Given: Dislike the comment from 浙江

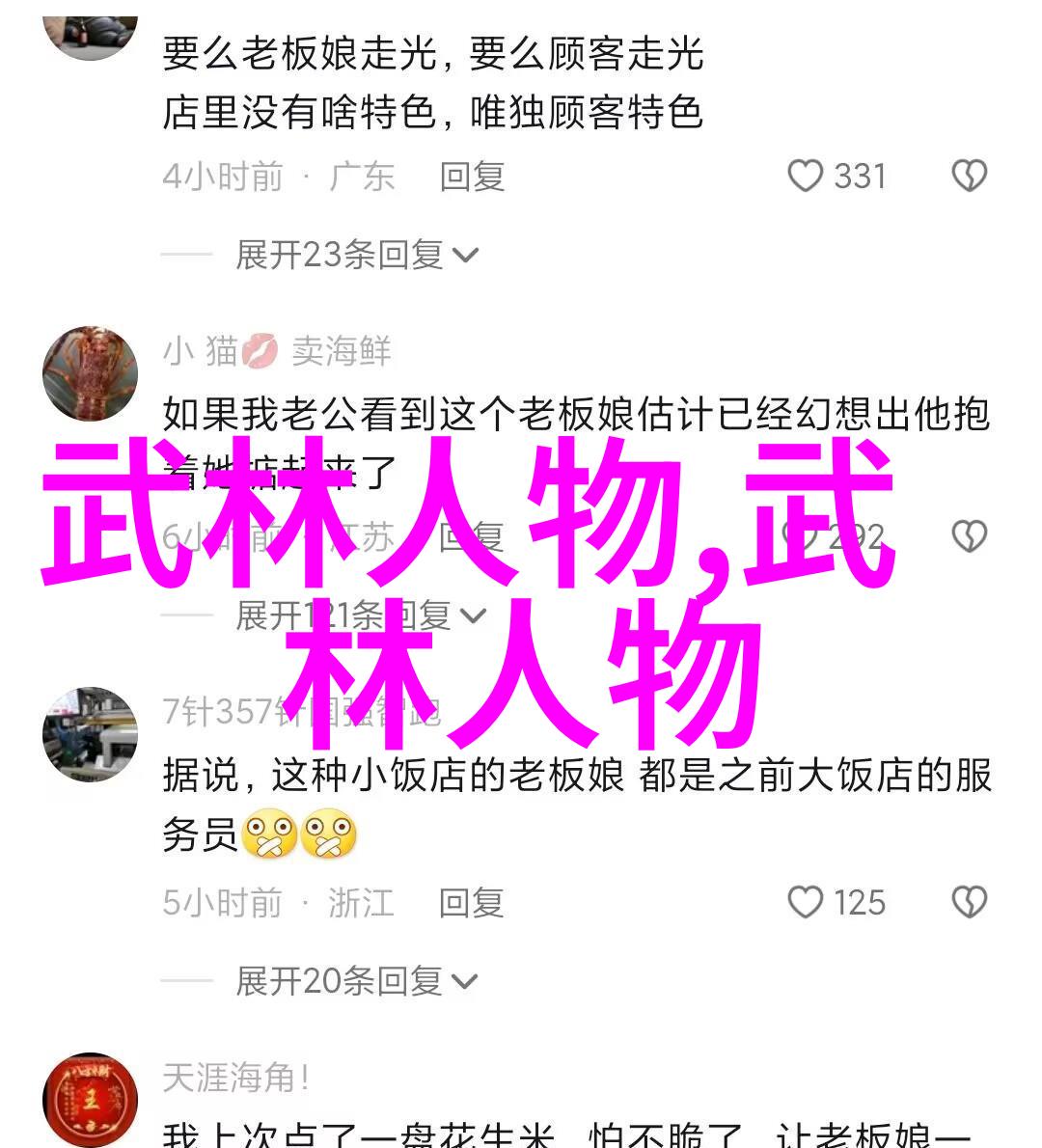Looking at the screenshot, I should pyautogui.click(x=969, y=903).
